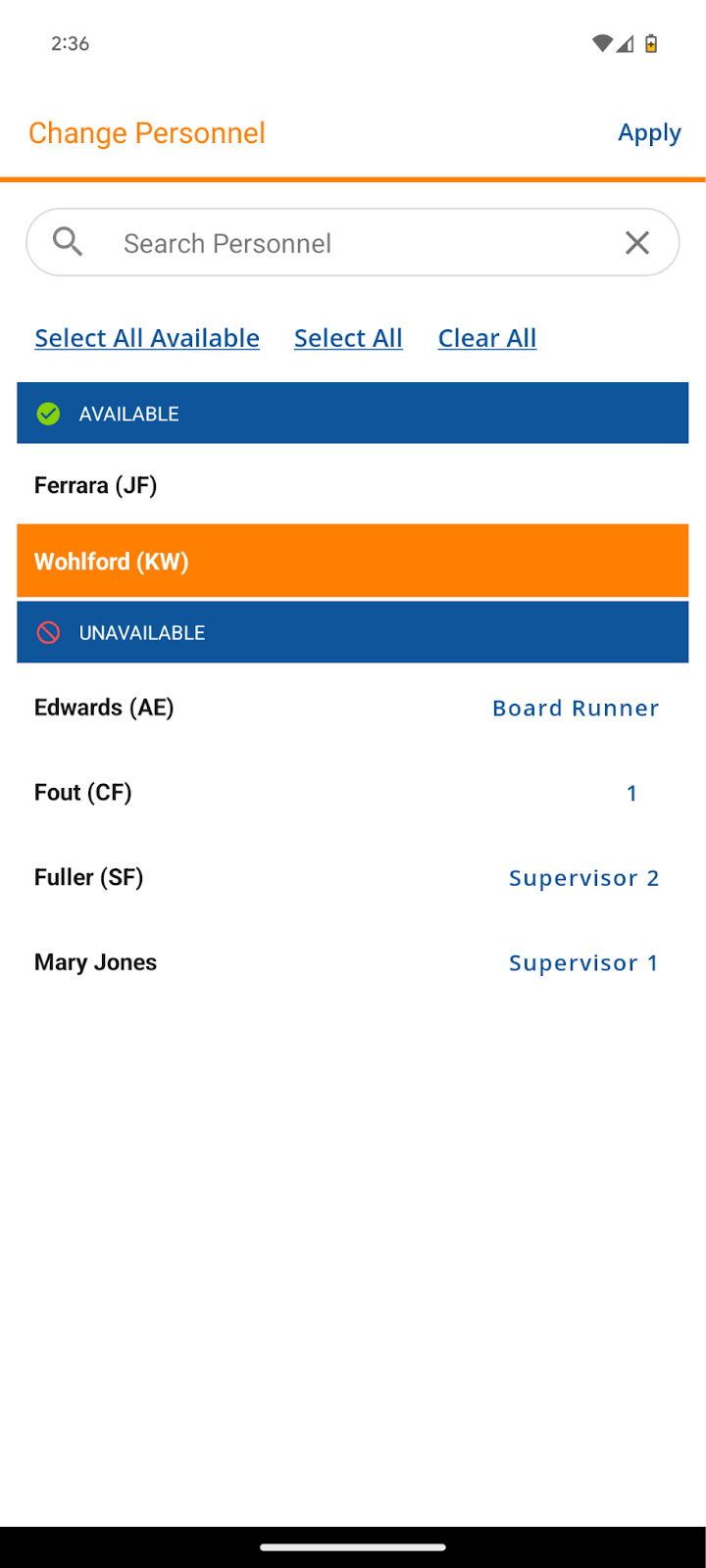Choose Fuller (SF) Supervisor 2
706x1568 pixels.
(353, 877)
